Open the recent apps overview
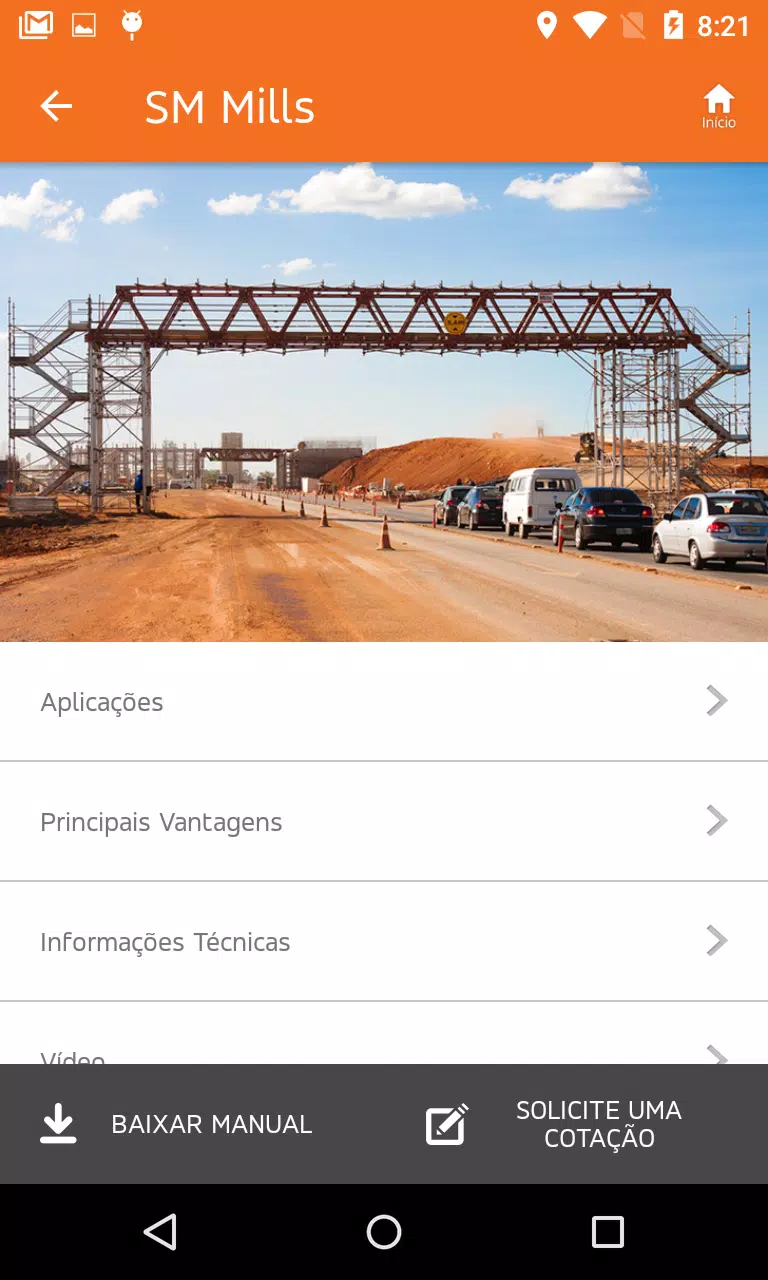Viewport: 768px width, 1280px height. coord(607,1232)
